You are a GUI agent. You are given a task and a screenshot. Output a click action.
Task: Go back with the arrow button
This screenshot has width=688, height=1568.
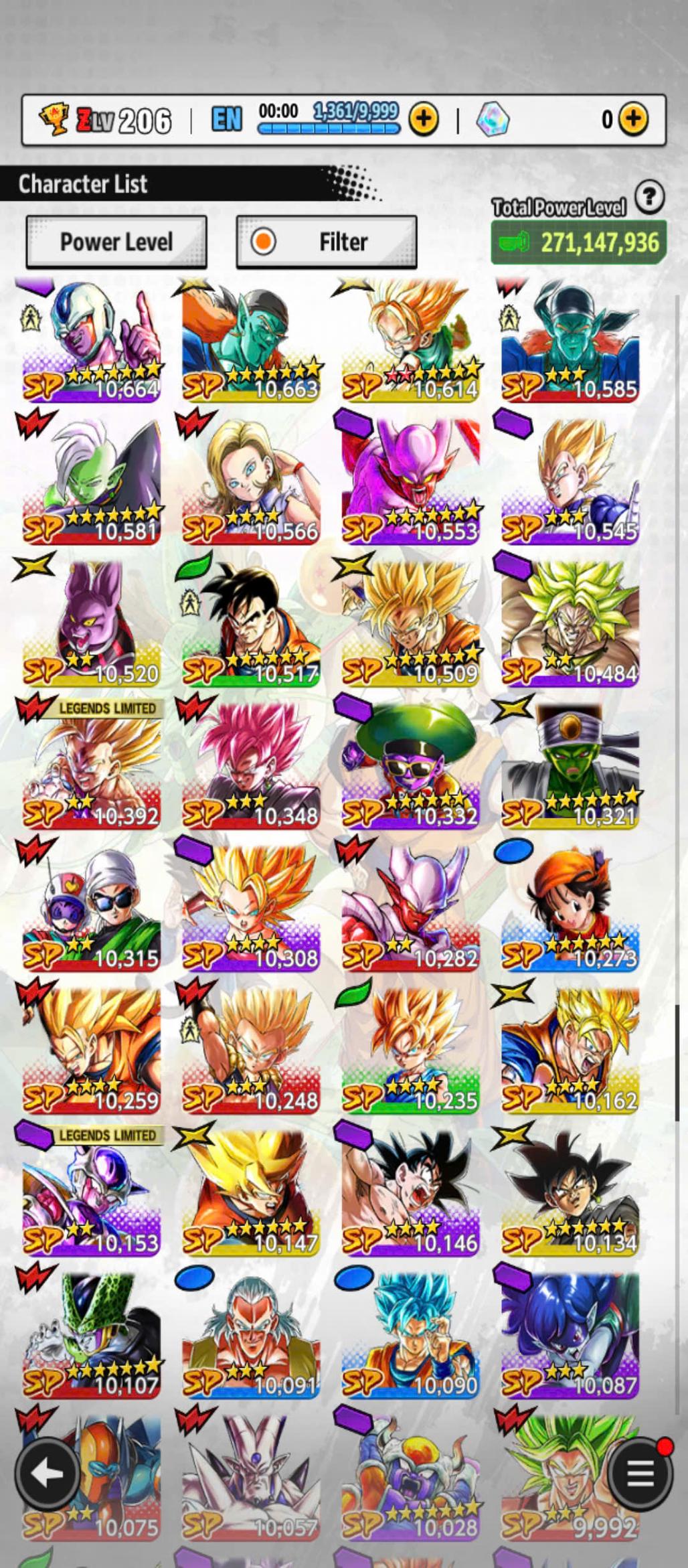click(48, 1474)
